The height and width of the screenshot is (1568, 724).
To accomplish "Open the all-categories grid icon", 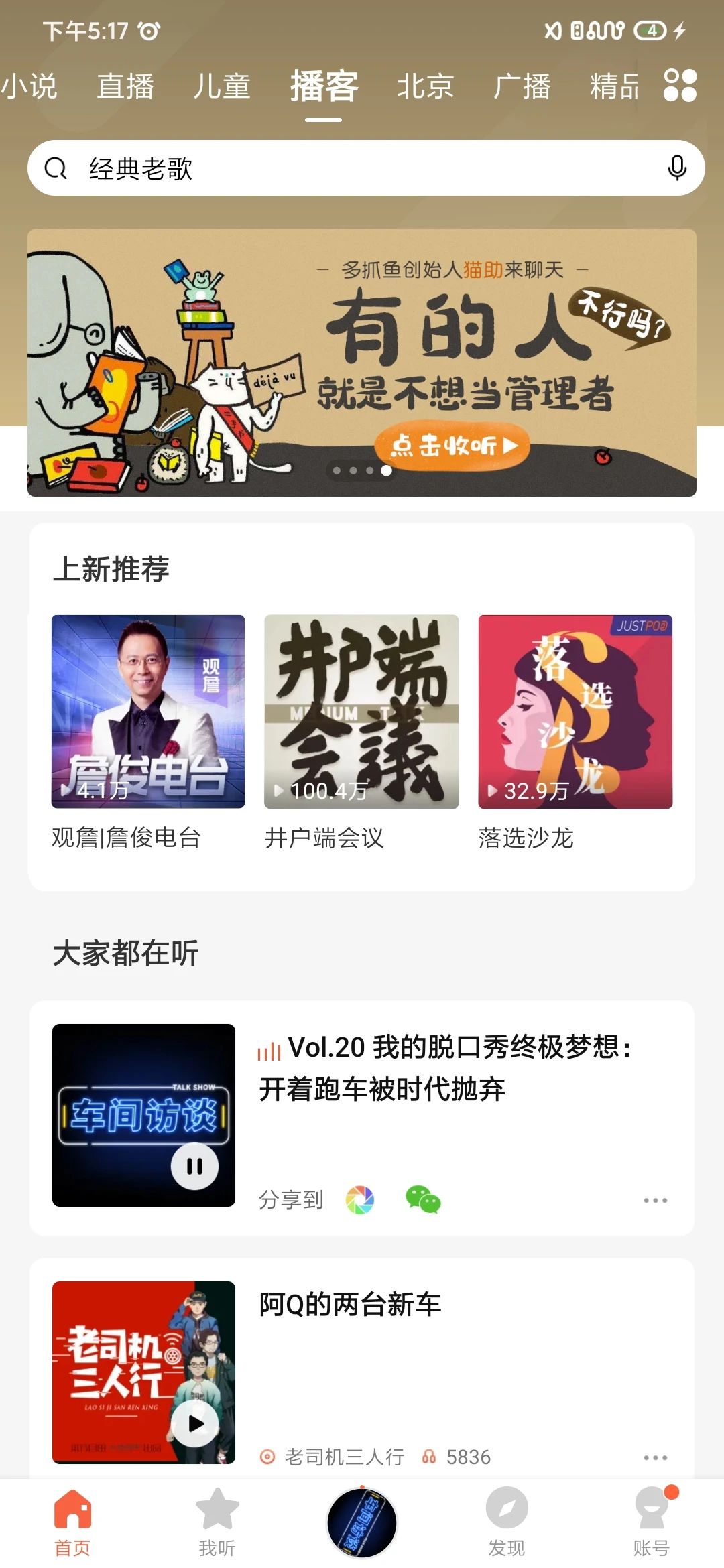I will coord(680,86).
